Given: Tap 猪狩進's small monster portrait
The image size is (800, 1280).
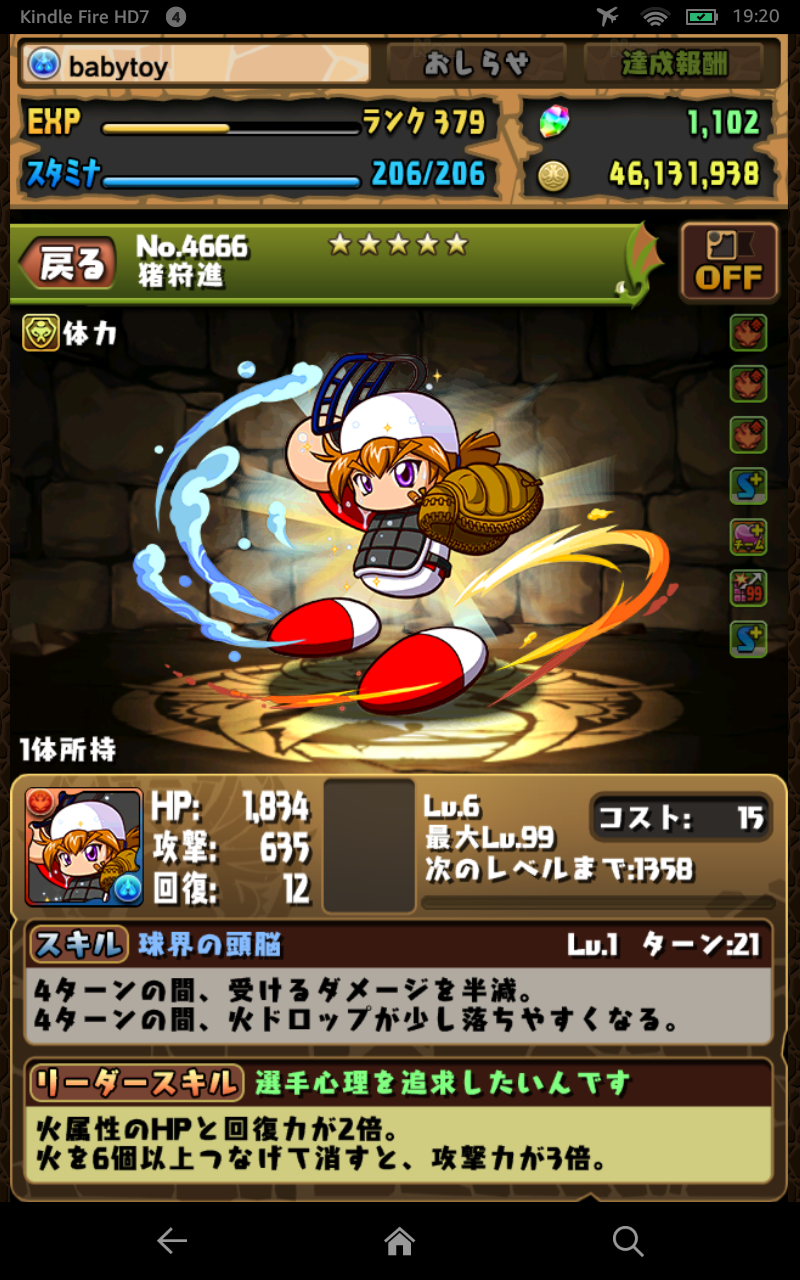Looking at the screenshot, I should point(84,848).
